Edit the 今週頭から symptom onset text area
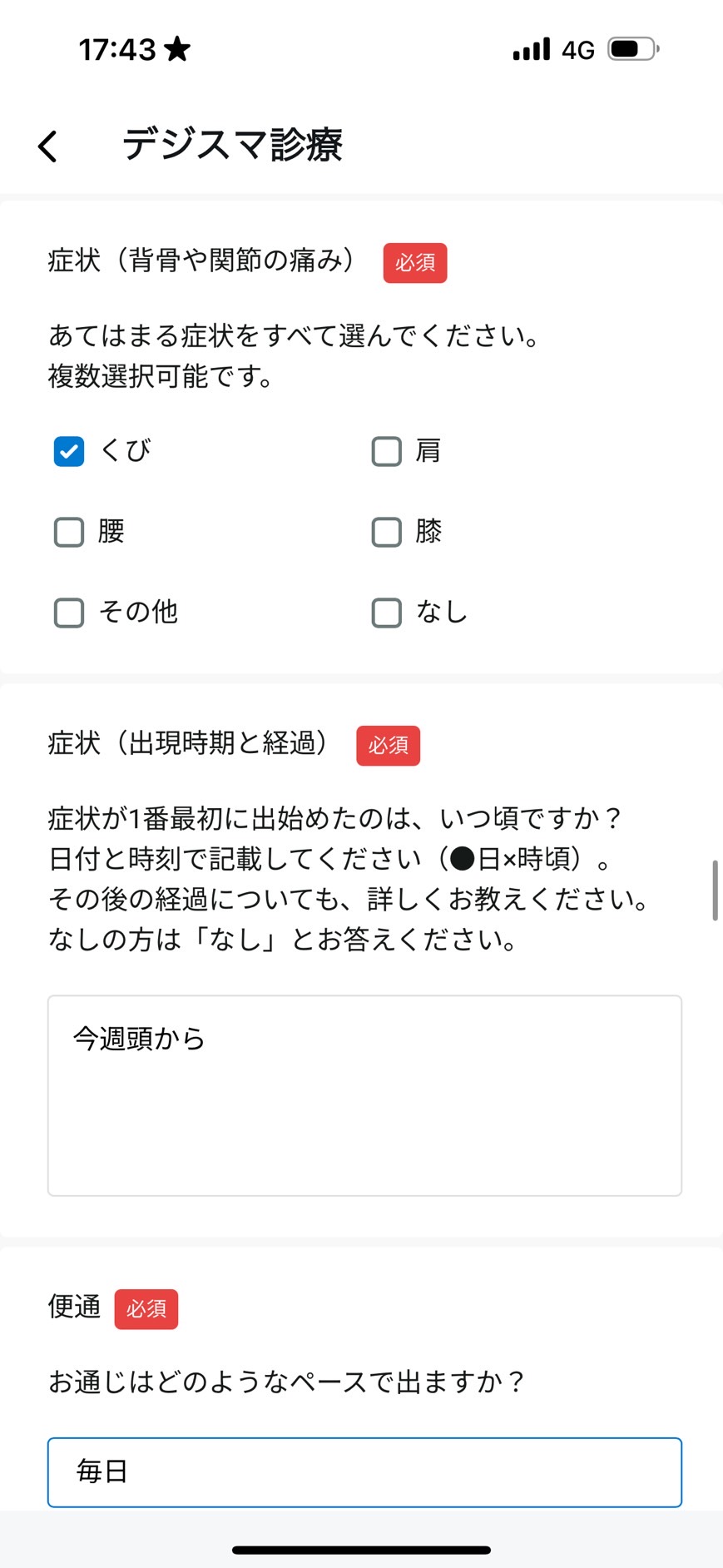The image size is (723, 1568). pos(364,1095)
